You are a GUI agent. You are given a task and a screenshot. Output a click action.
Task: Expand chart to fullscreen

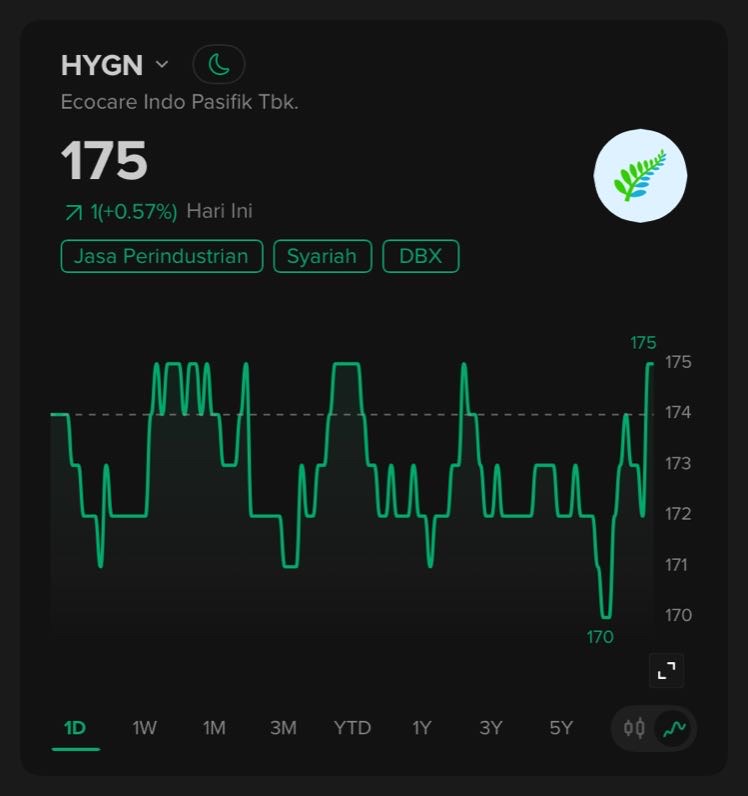pyautogui.click(x=666, y=670)
